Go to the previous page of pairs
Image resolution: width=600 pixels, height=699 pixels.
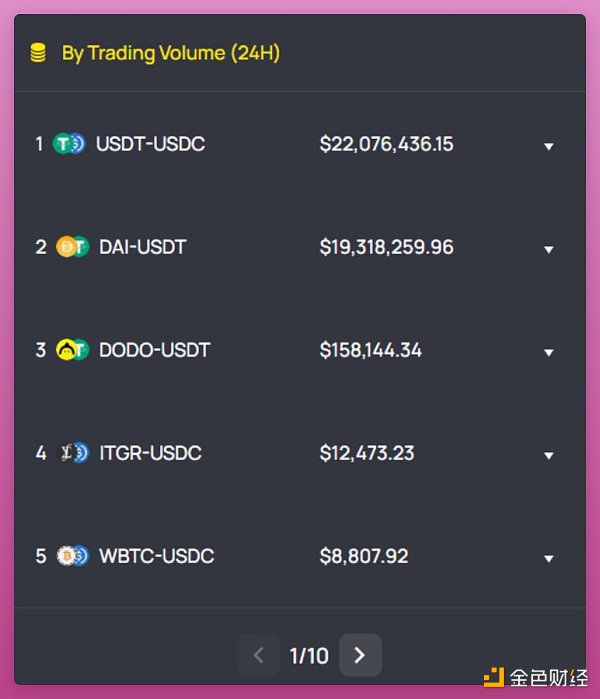[x=259, y=655]
